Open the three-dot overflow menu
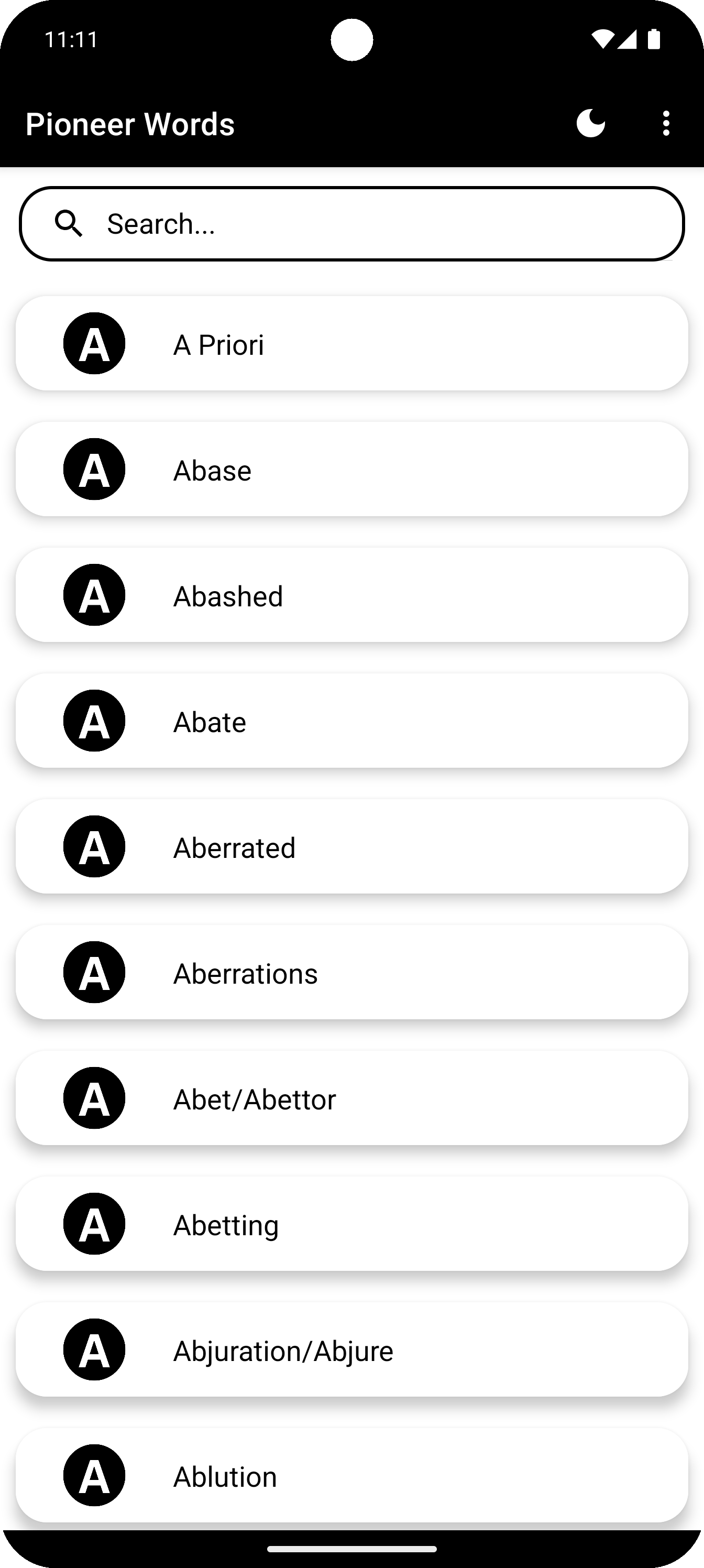Screen dimensions: 704x1568 point(667,123)
